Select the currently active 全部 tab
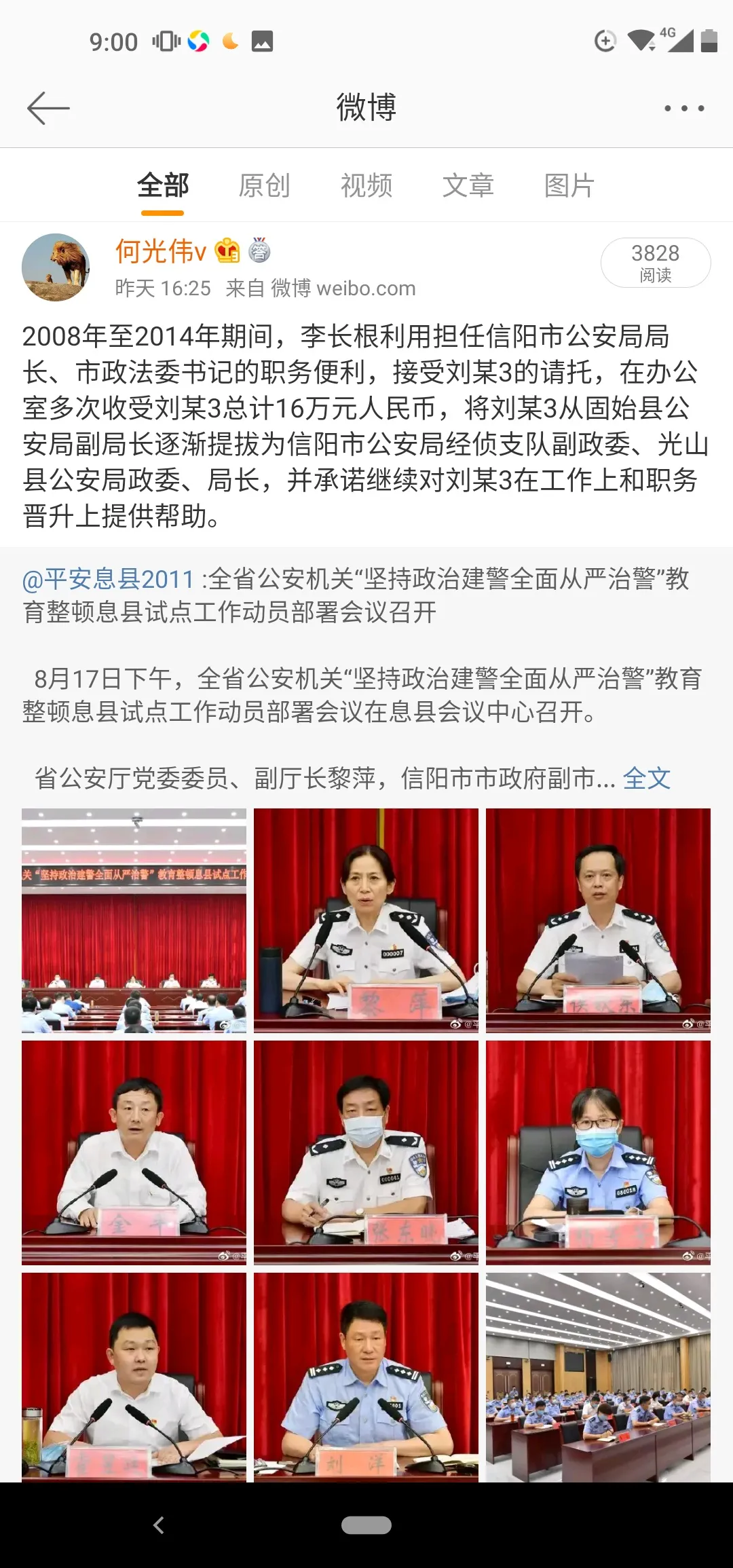 click(x=163, y=185)
